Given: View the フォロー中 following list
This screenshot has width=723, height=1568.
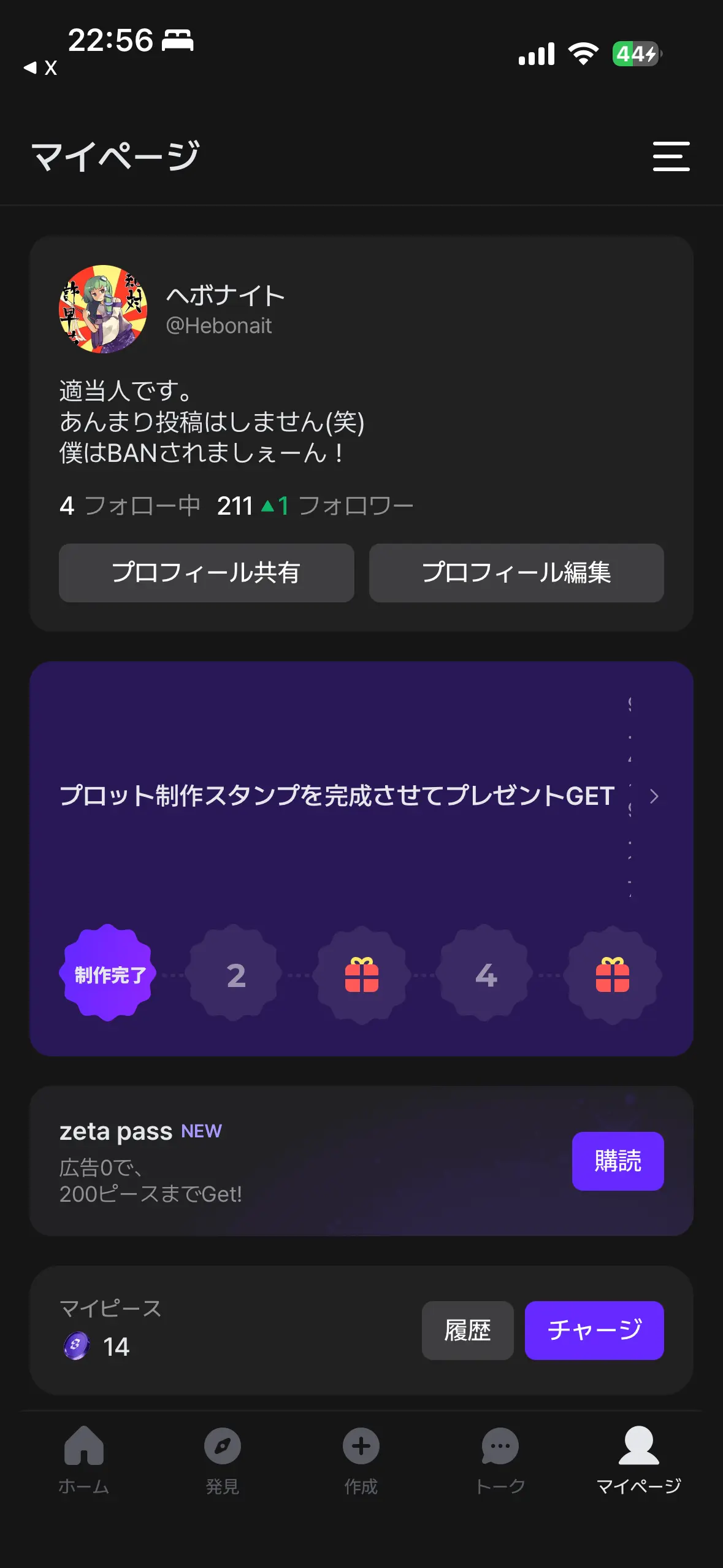Looking at the screenshot, I should point(130,506).
